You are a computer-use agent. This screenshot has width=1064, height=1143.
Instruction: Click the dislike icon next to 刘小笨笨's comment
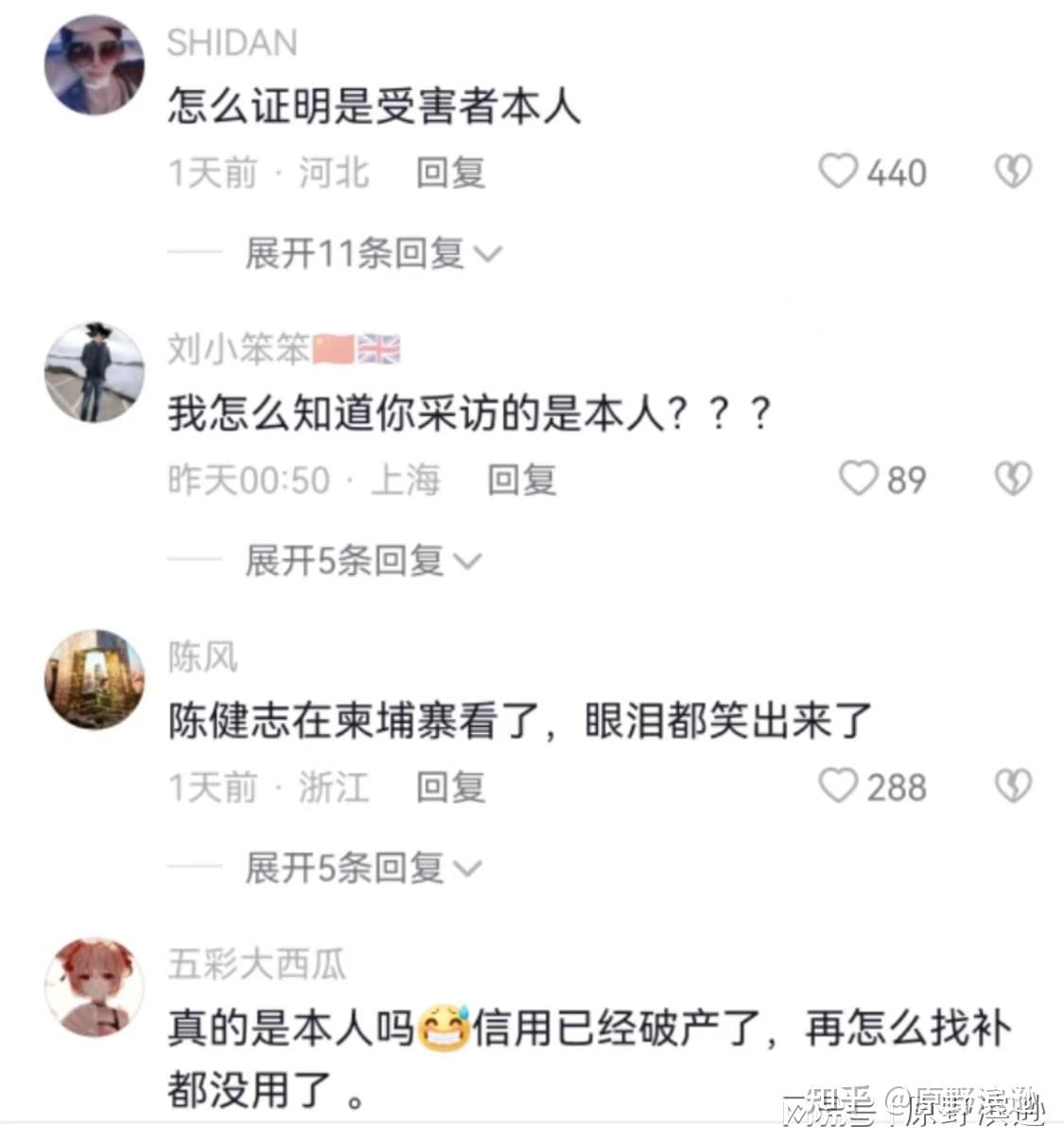[x=1013, y=480]
